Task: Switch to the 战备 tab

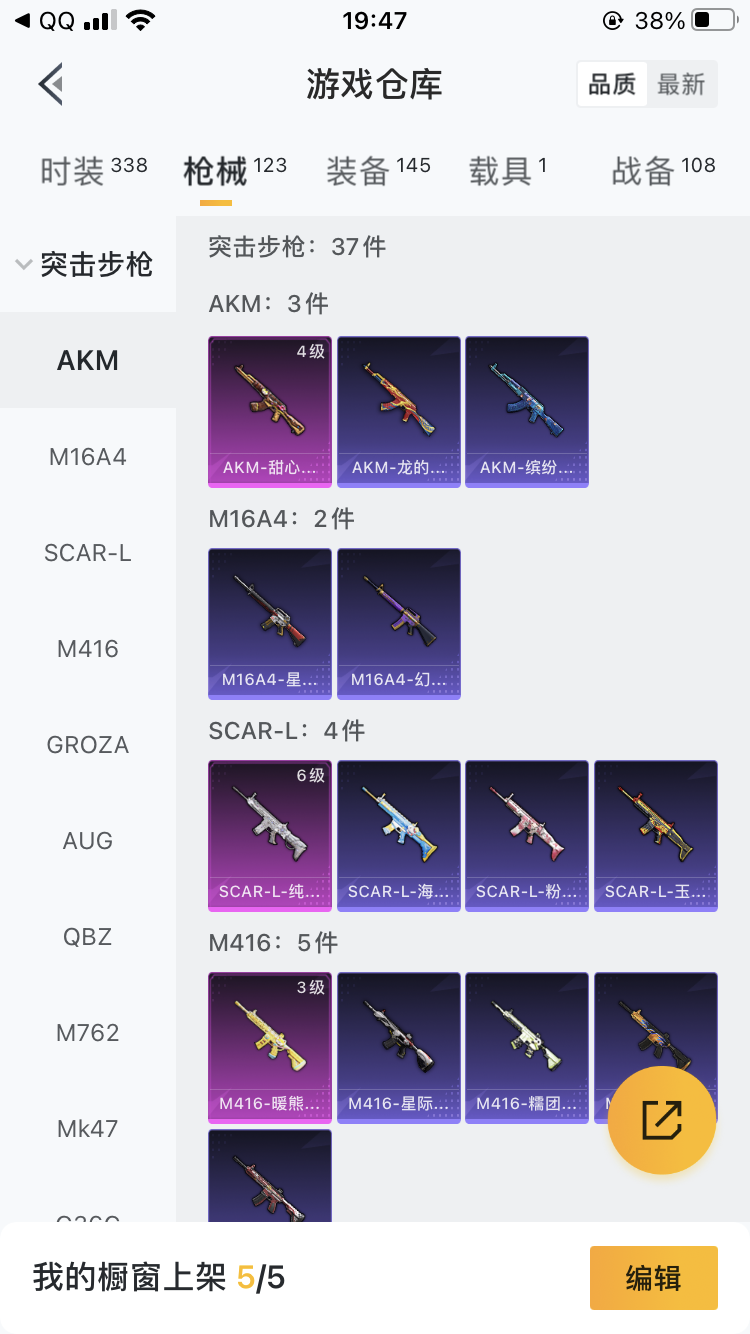Action: click(664, 171)
